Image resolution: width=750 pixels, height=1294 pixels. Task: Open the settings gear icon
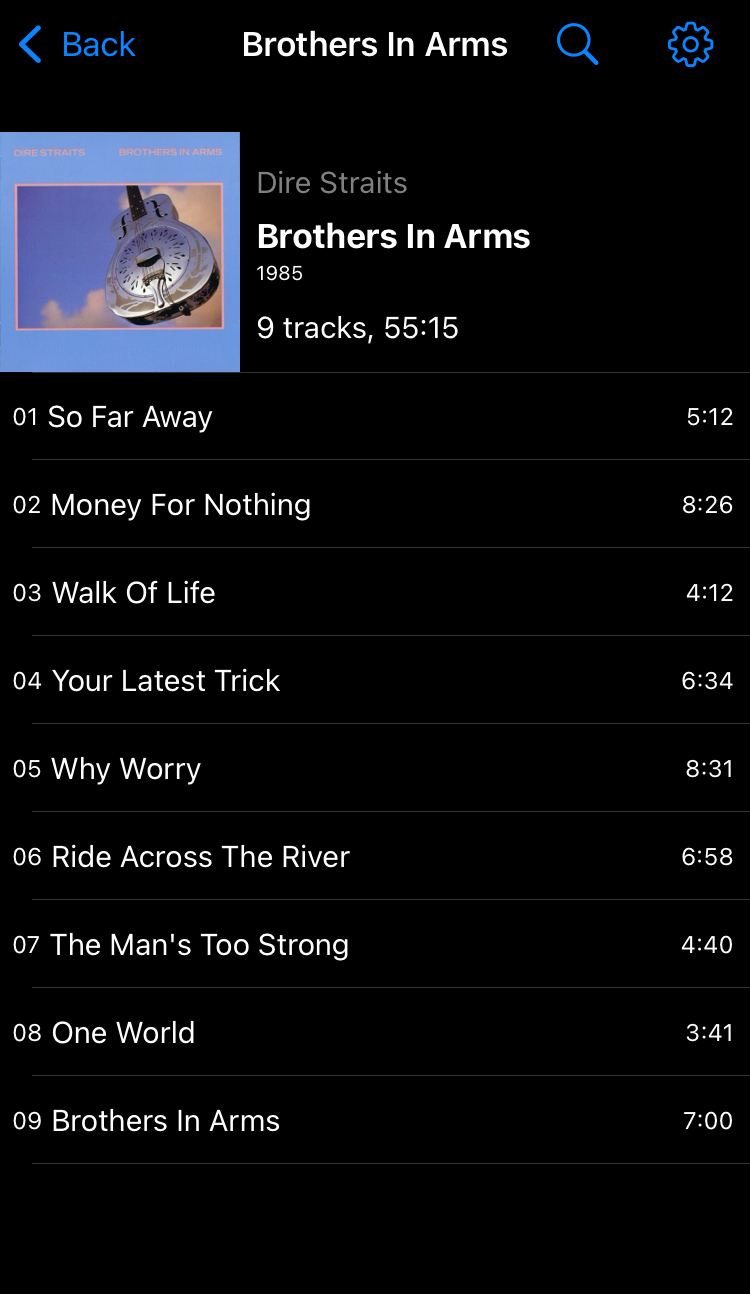690,45
